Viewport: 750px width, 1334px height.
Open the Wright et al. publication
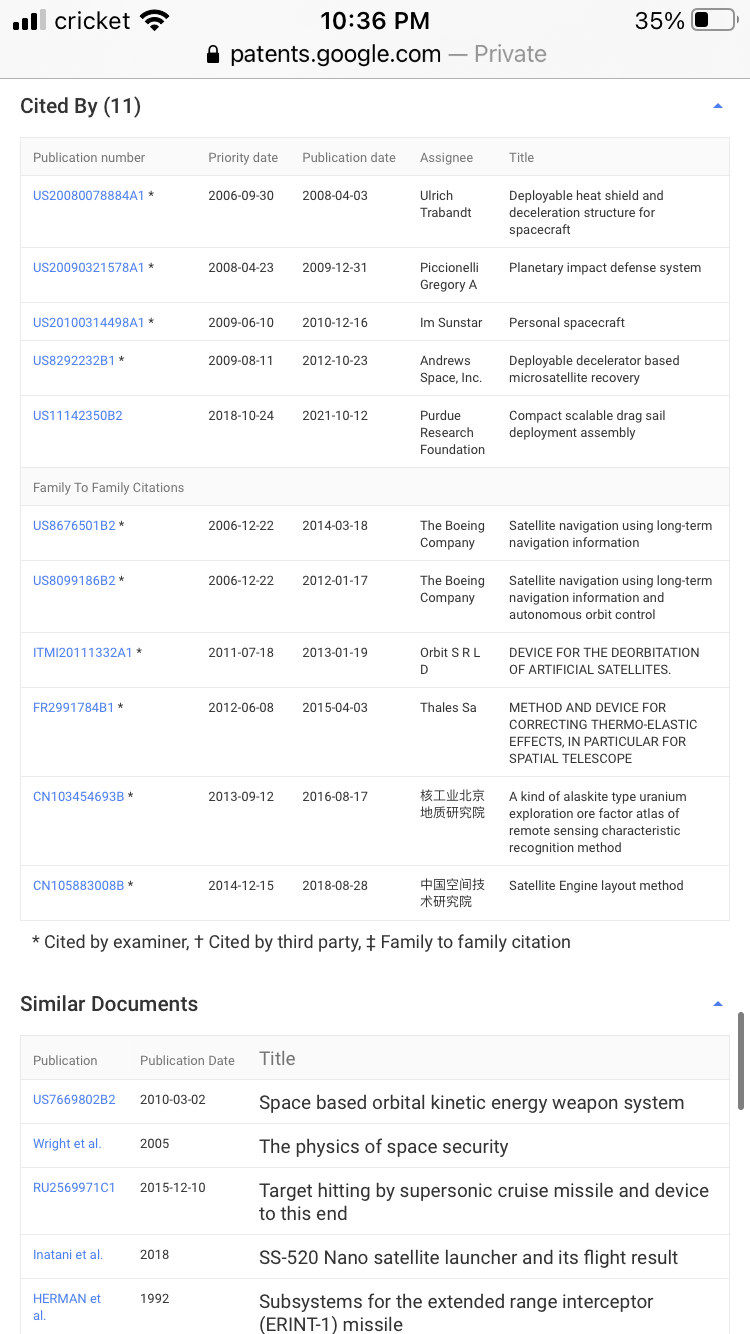67,1144
